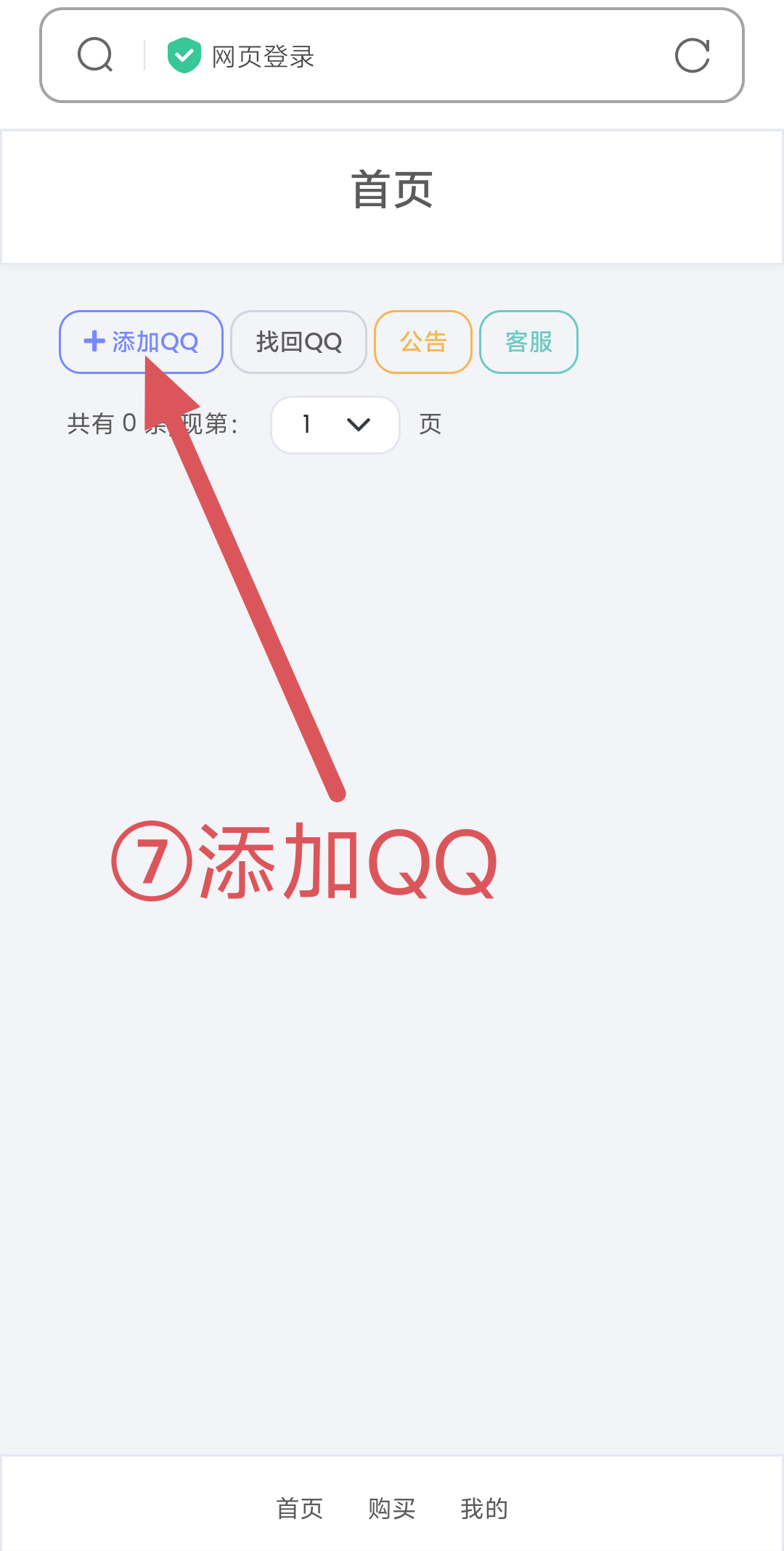Contact 客服 support
The height and width of the screenshot is (1551, 784).
click(x=528, y=342)
